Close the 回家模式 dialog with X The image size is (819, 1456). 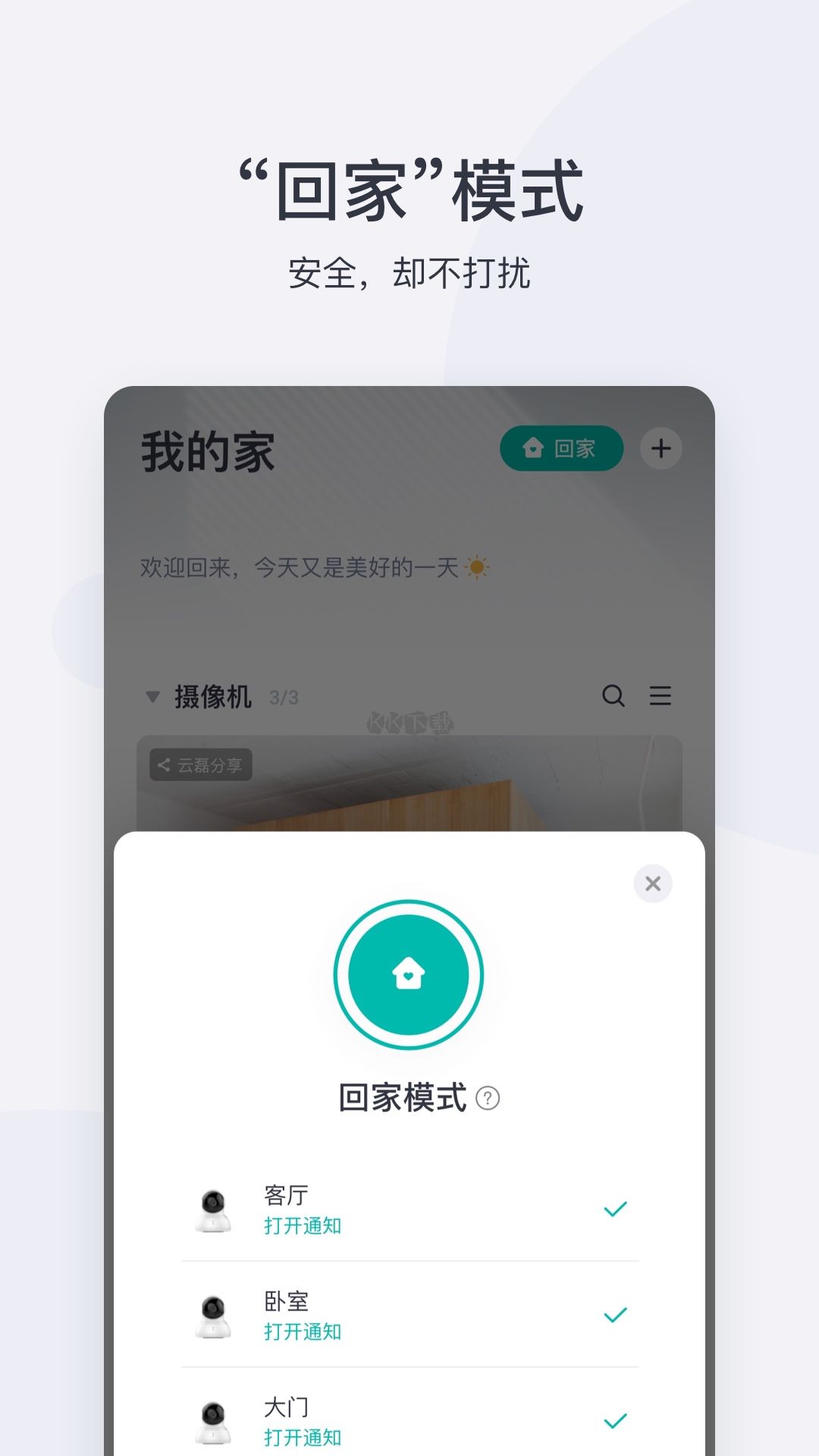click(652, 883)
